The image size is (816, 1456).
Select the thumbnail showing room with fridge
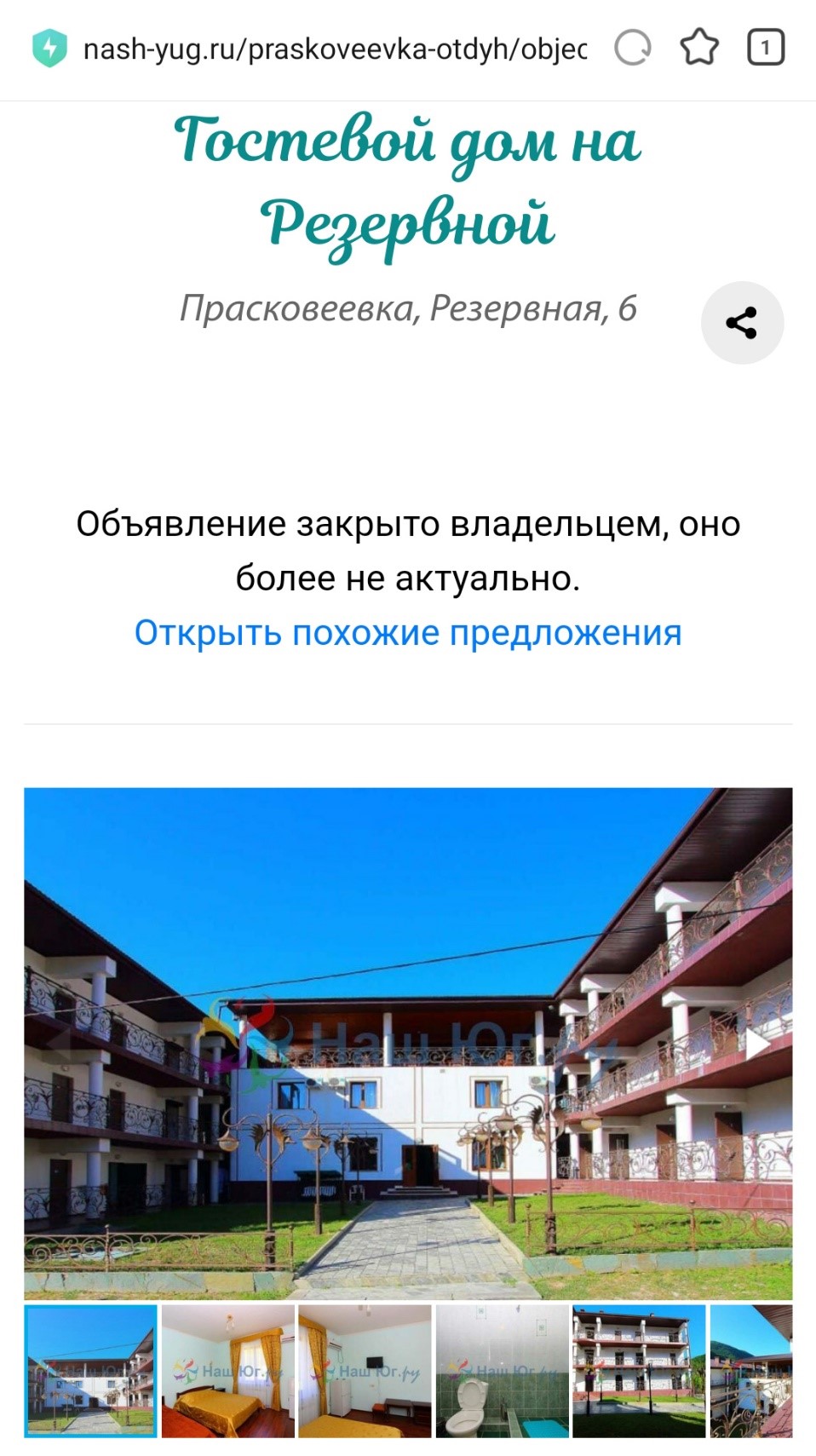[365, 1371]
